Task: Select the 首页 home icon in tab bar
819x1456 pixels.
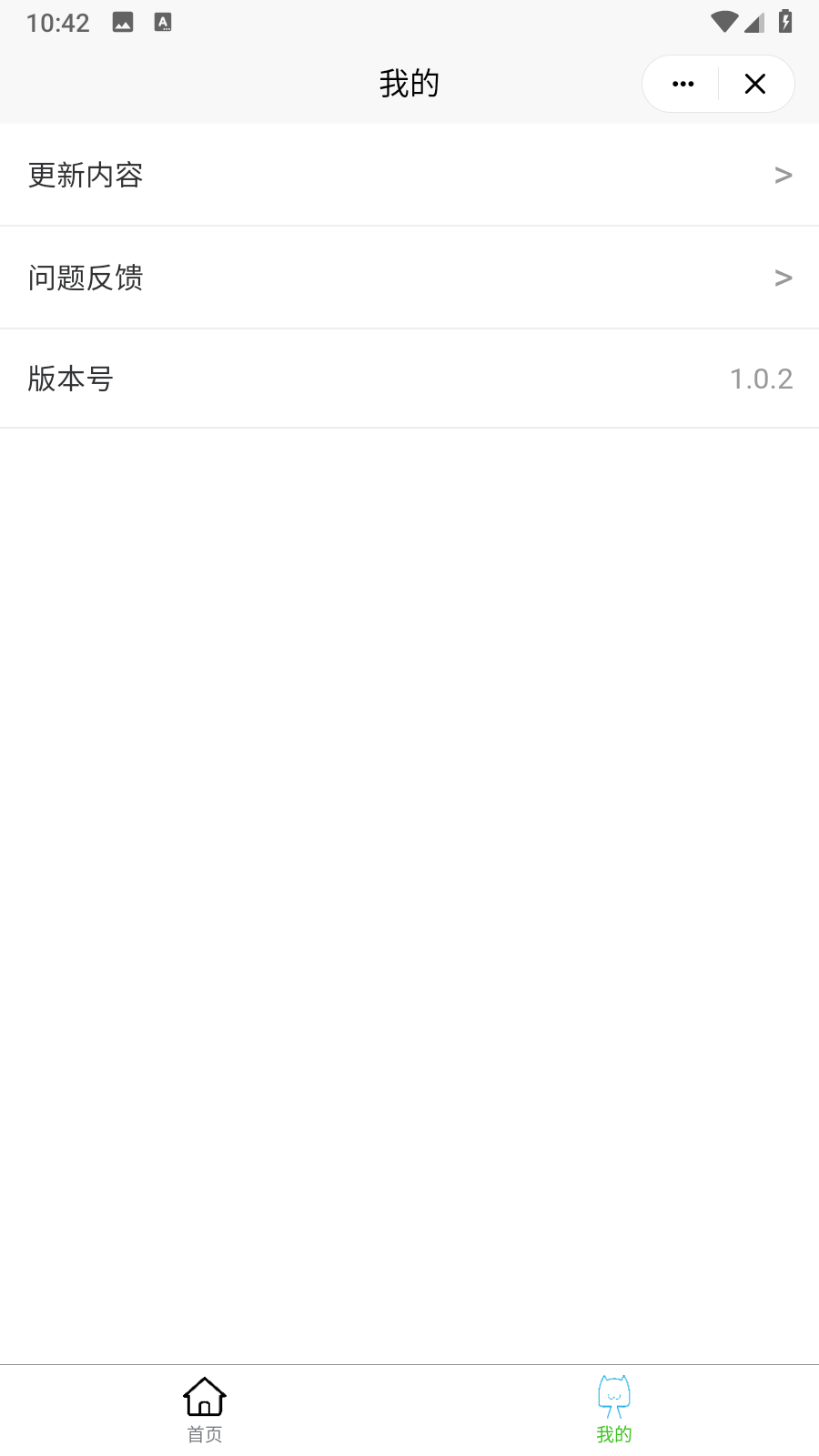Action: coord(204,1394)
